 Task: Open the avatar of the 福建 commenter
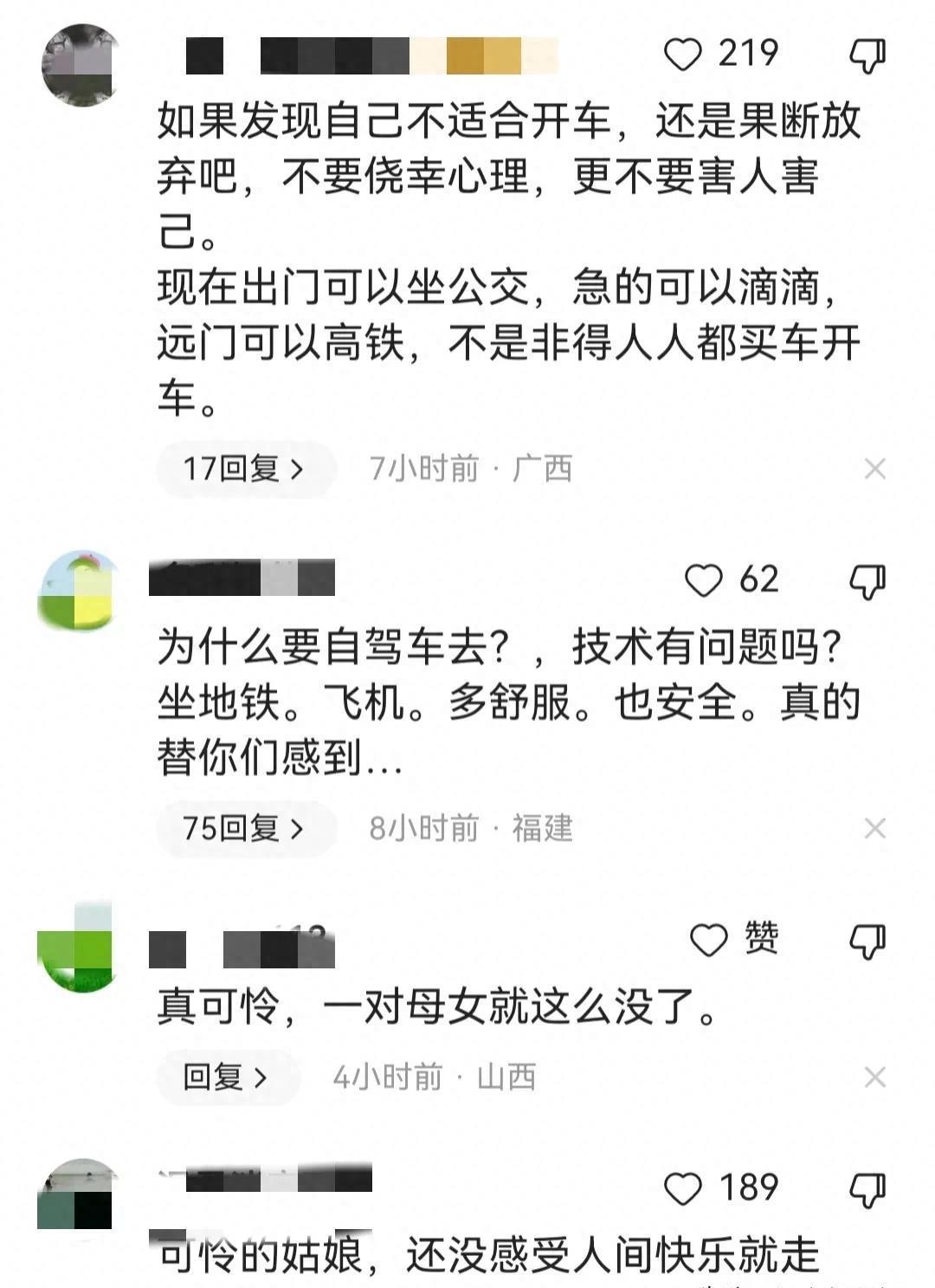(80, 589)
